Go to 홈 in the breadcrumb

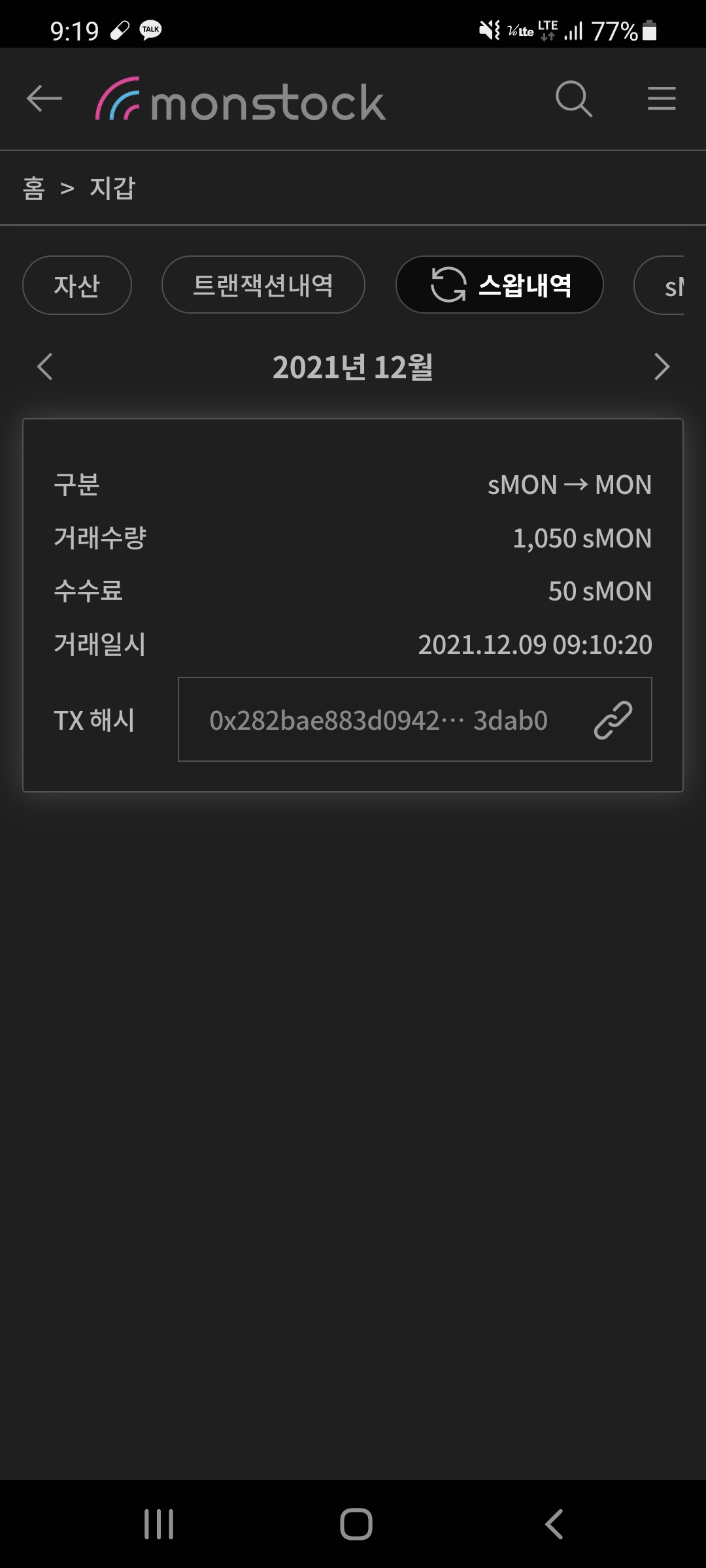(34, 188)
